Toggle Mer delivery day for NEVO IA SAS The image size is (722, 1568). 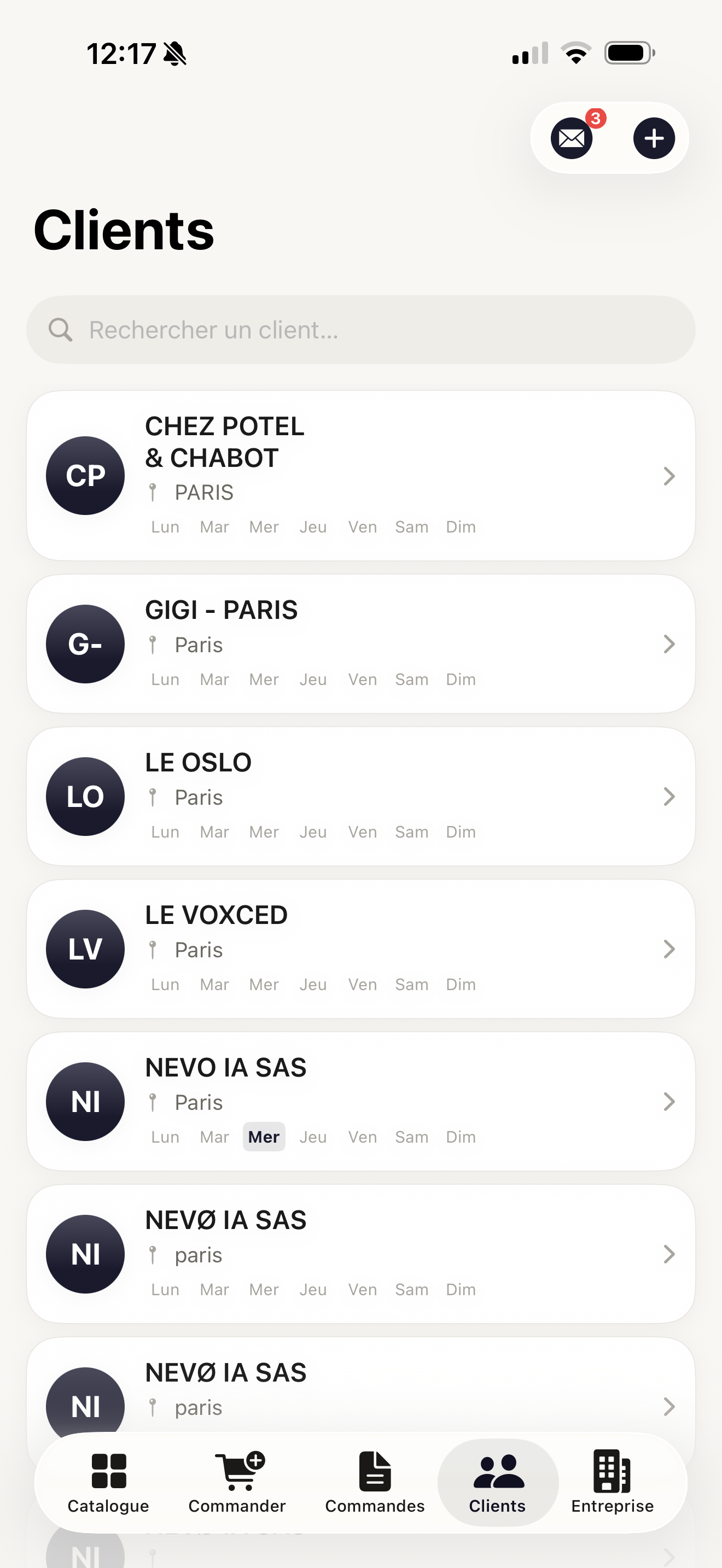264,1137
